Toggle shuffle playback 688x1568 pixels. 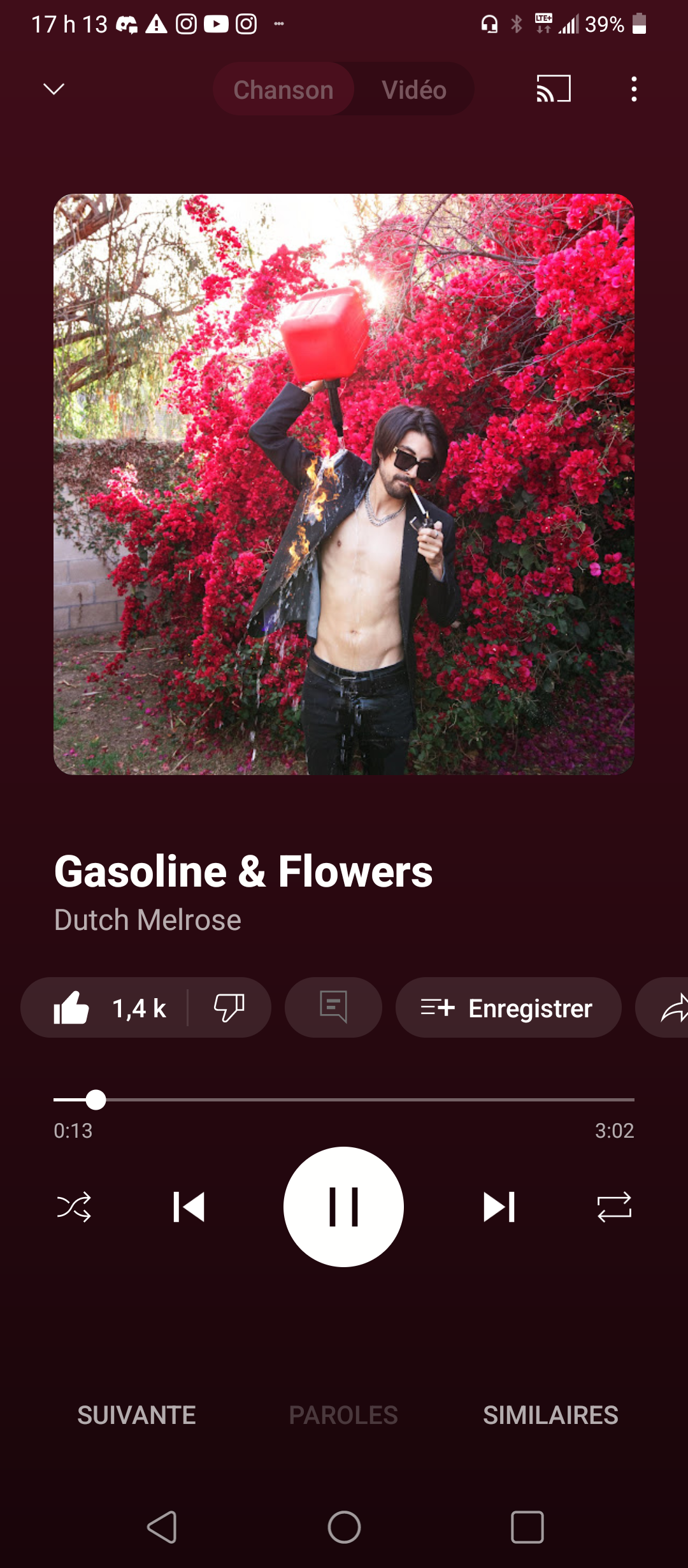[x=74, y=1207]
